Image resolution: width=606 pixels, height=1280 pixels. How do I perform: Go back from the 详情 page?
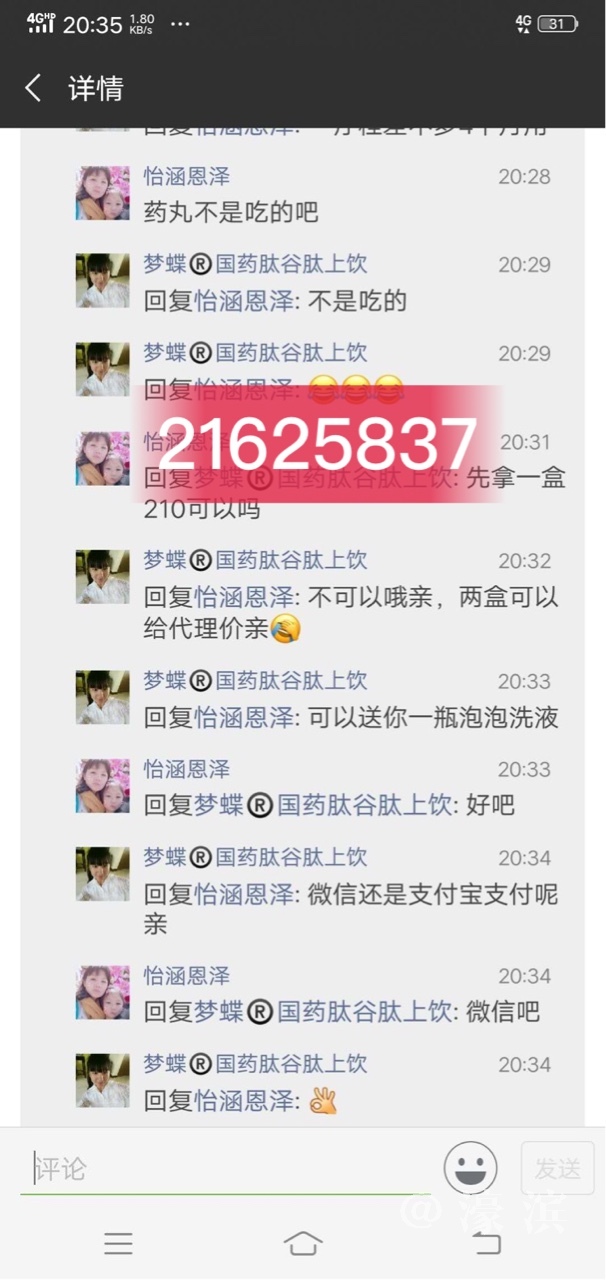click(33, 88)
